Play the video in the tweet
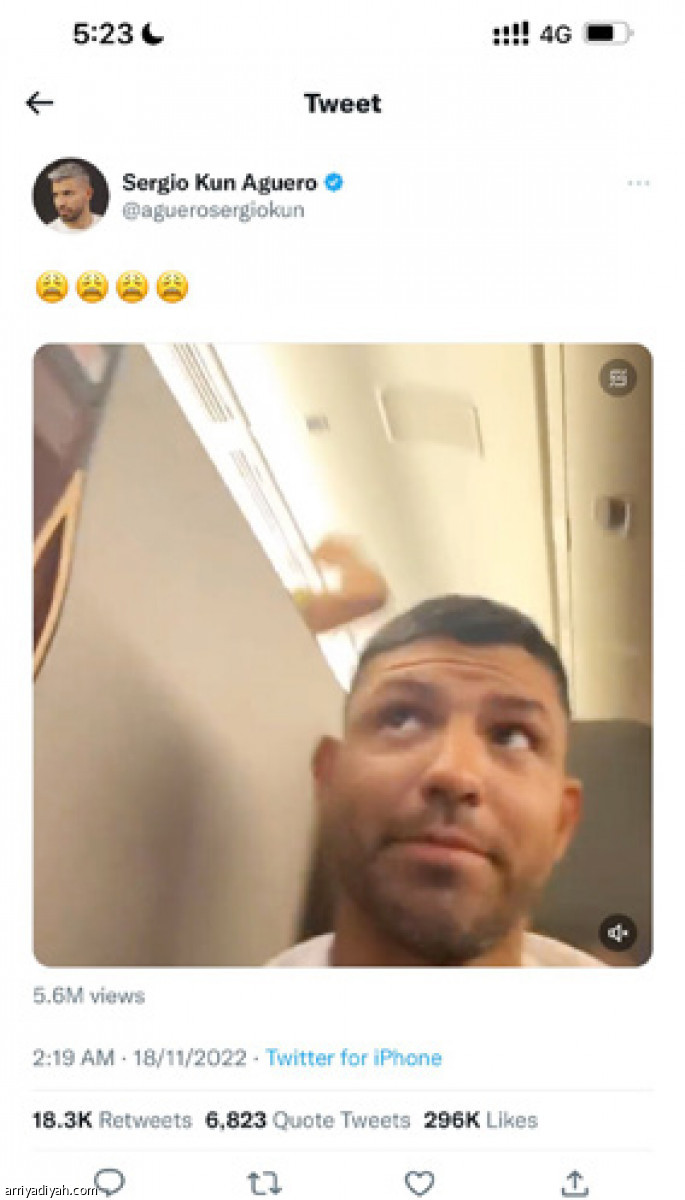The height and width of the screenshot is (1200, 685). coord(342,655)
